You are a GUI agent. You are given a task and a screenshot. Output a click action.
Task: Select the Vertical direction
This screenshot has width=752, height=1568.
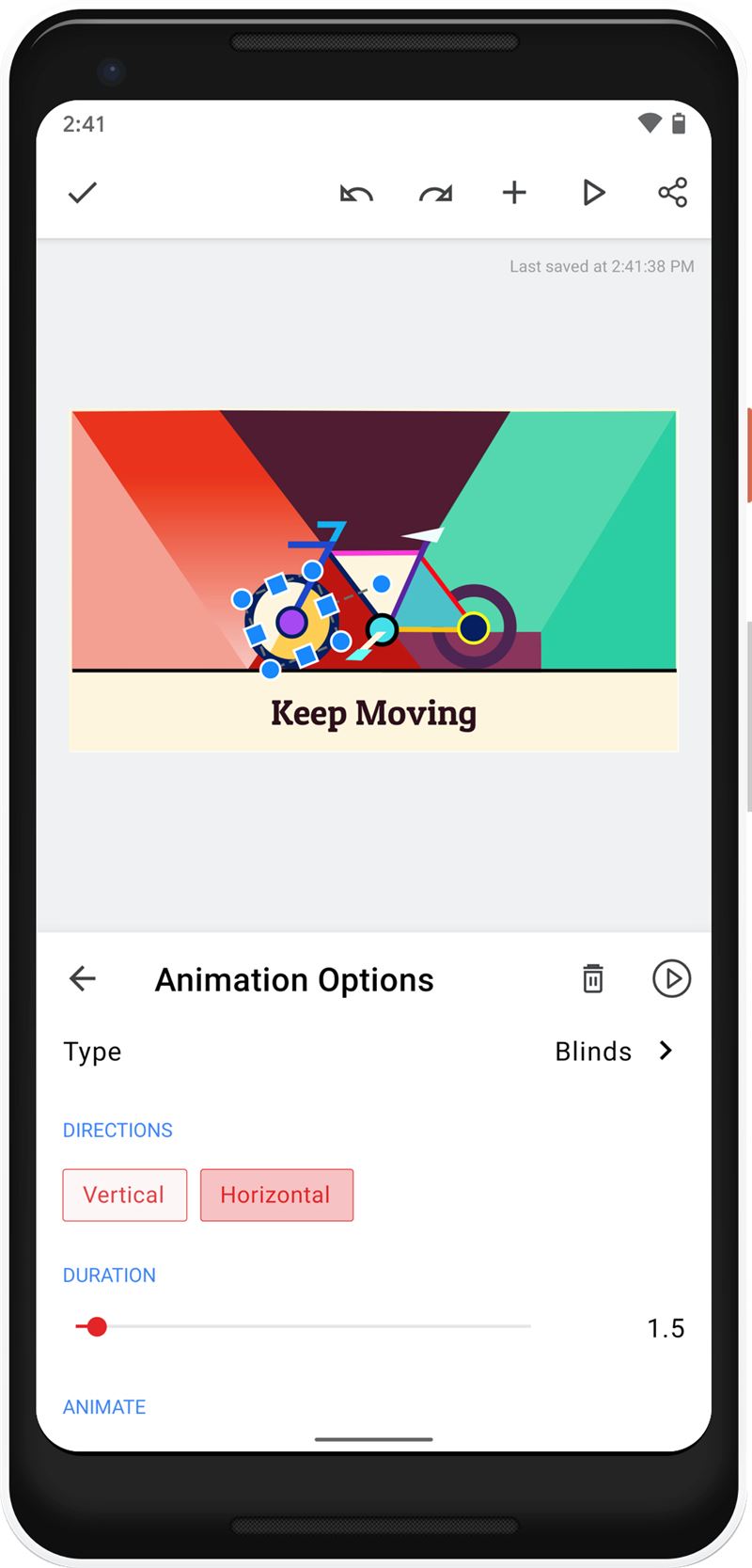[x=125, y=1195]
